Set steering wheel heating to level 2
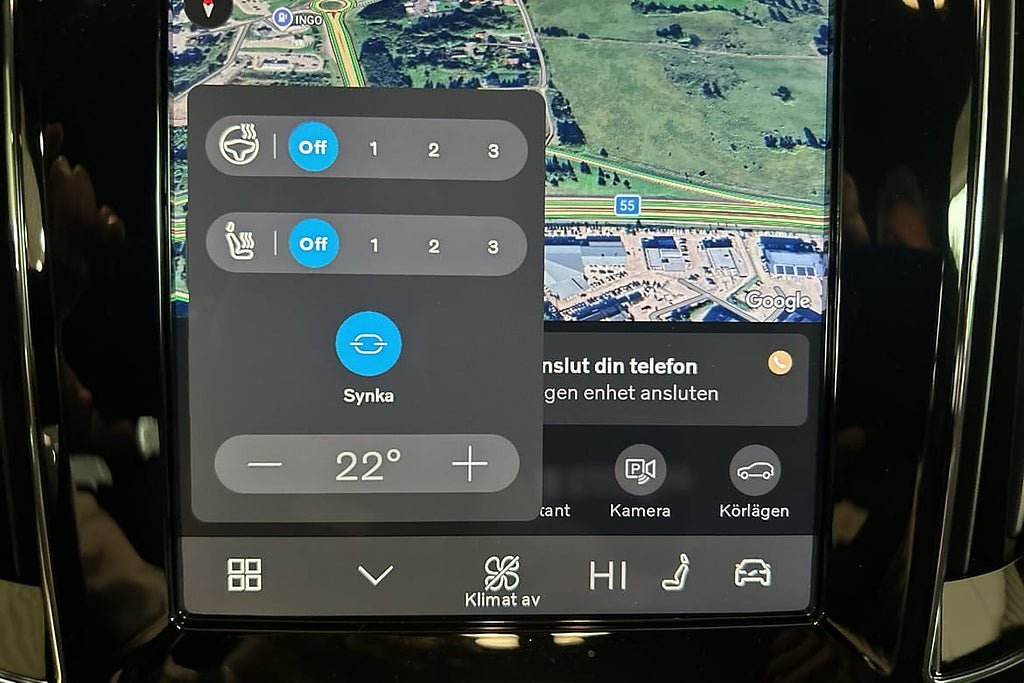 [433, 149]
